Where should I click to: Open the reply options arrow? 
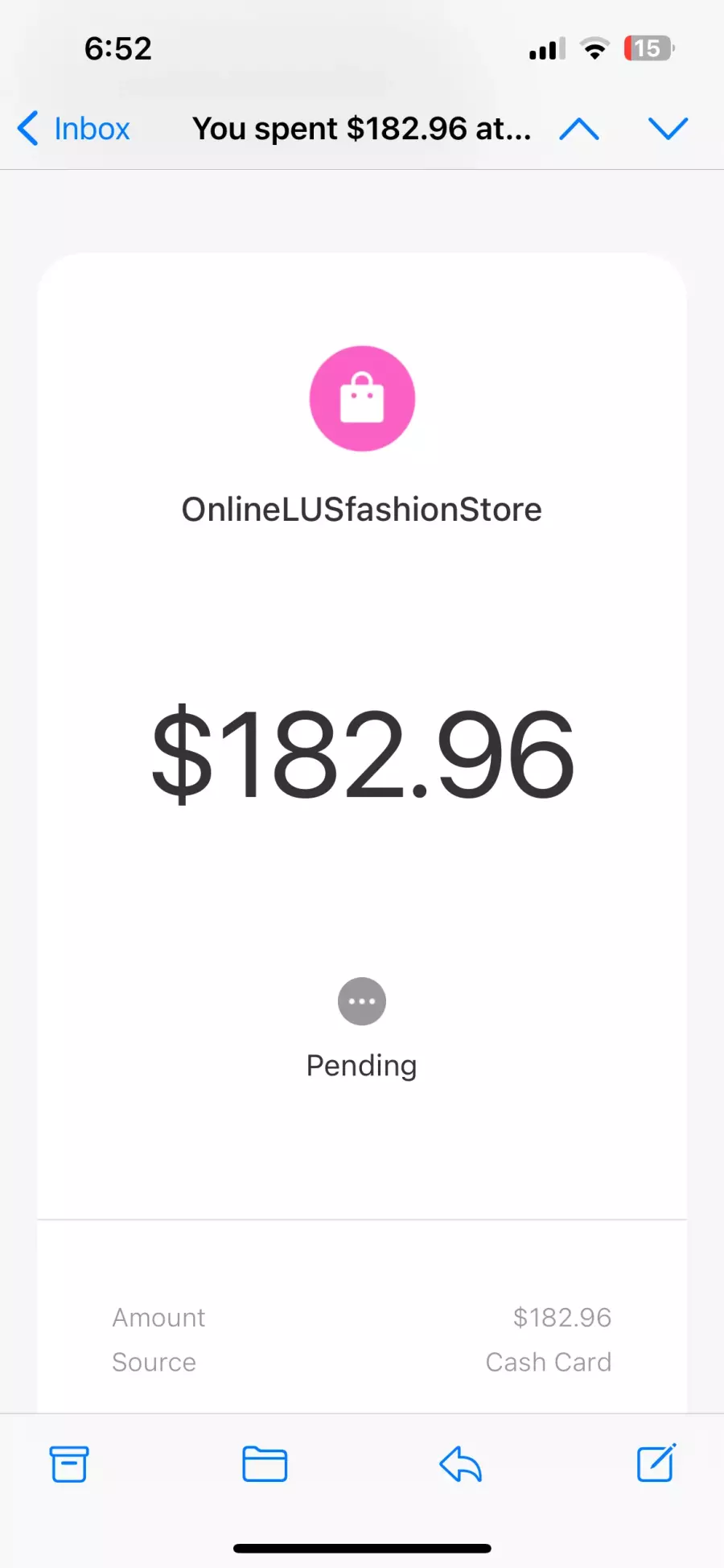[460, 1464]
